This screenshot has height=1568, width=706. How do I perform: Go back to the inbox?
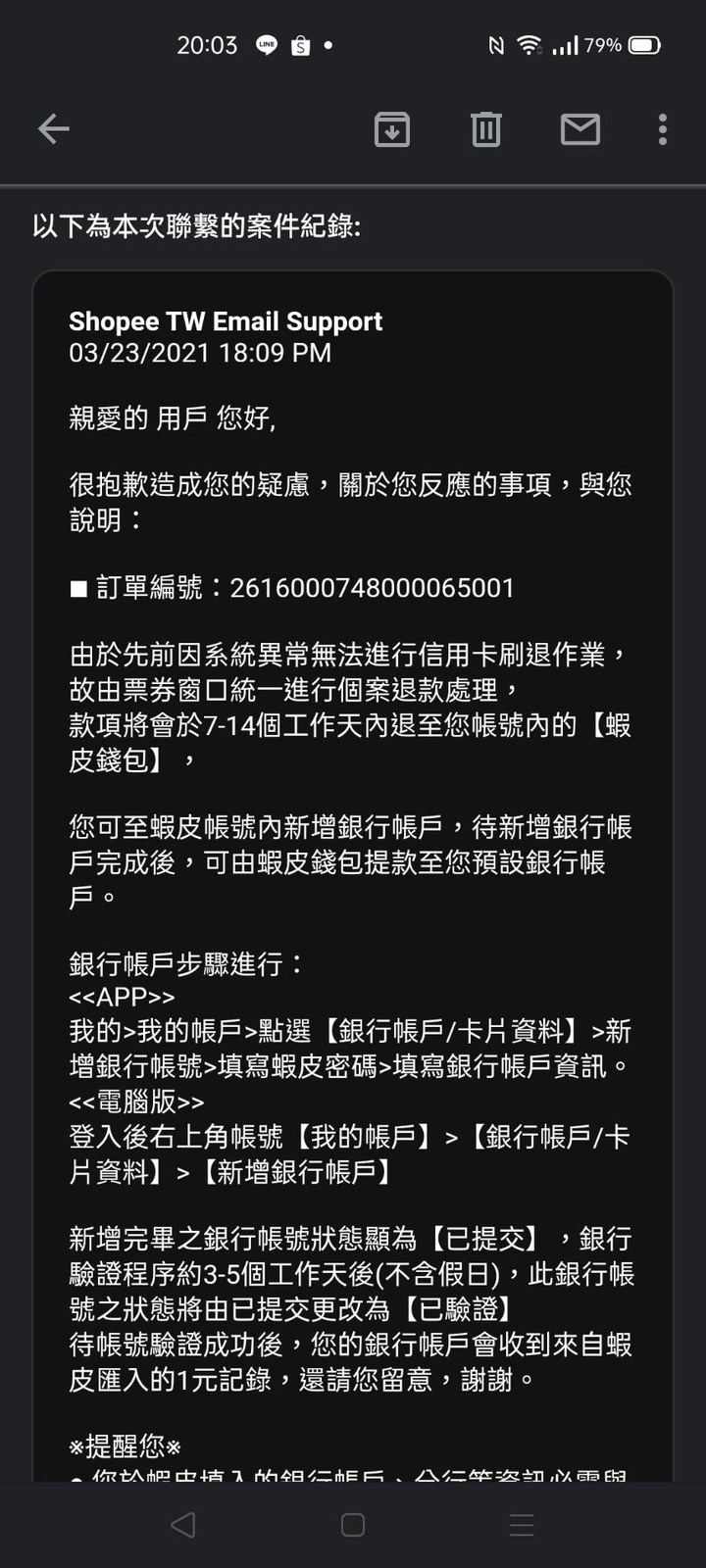54,129
